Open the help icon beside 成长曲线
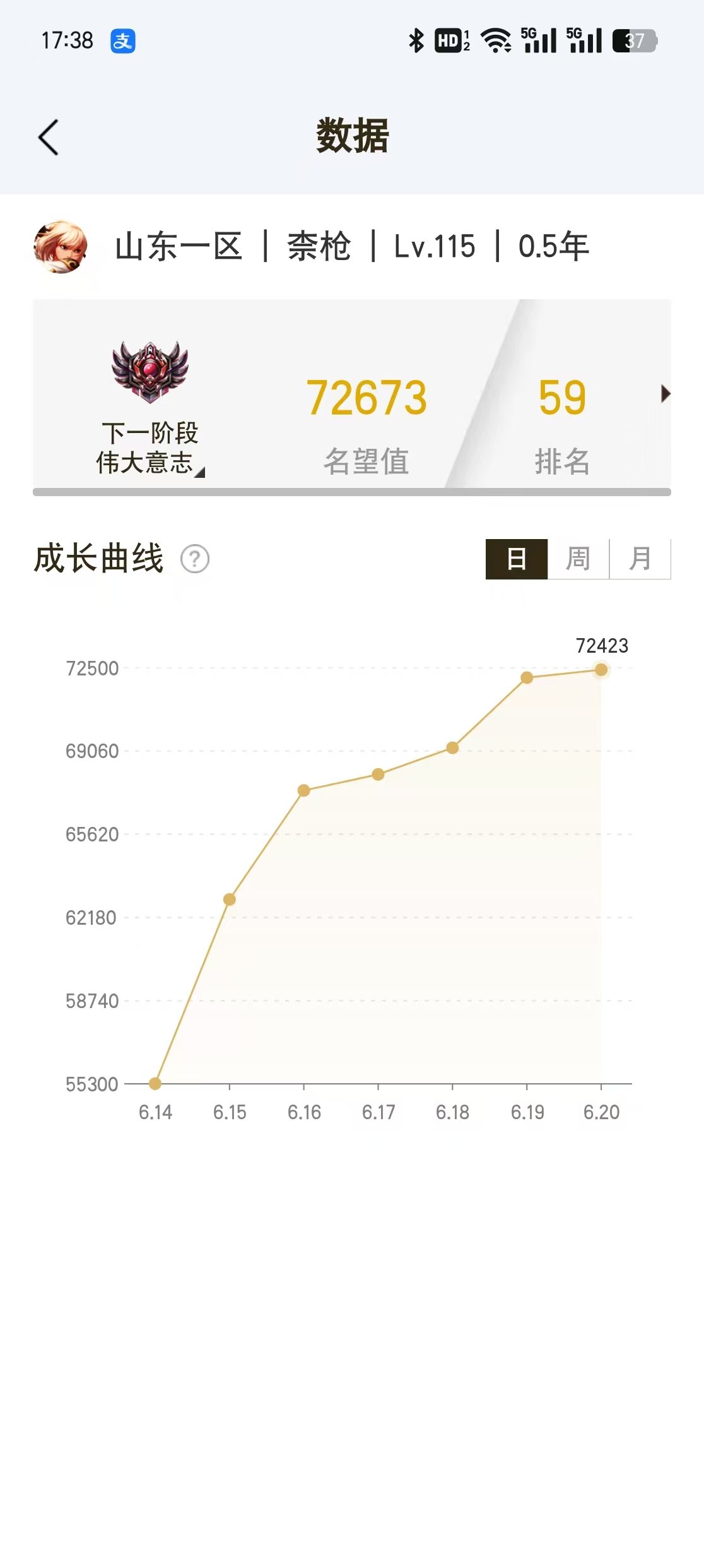This screenshot has width=704, height=1568. (x=195, y=559)
